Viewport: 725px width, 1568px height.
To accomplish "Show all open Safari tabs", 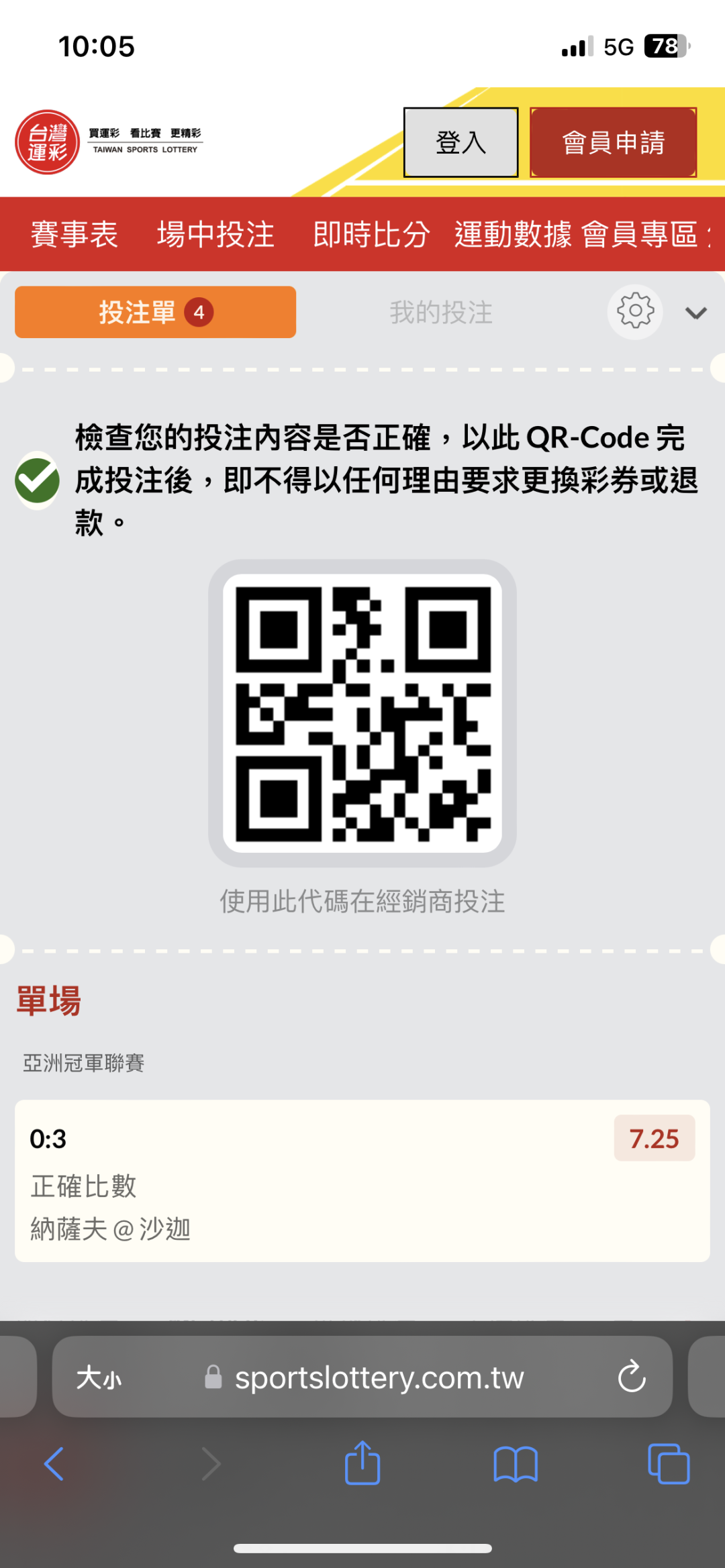I will pyautogui.click(x=669, y=1464).
